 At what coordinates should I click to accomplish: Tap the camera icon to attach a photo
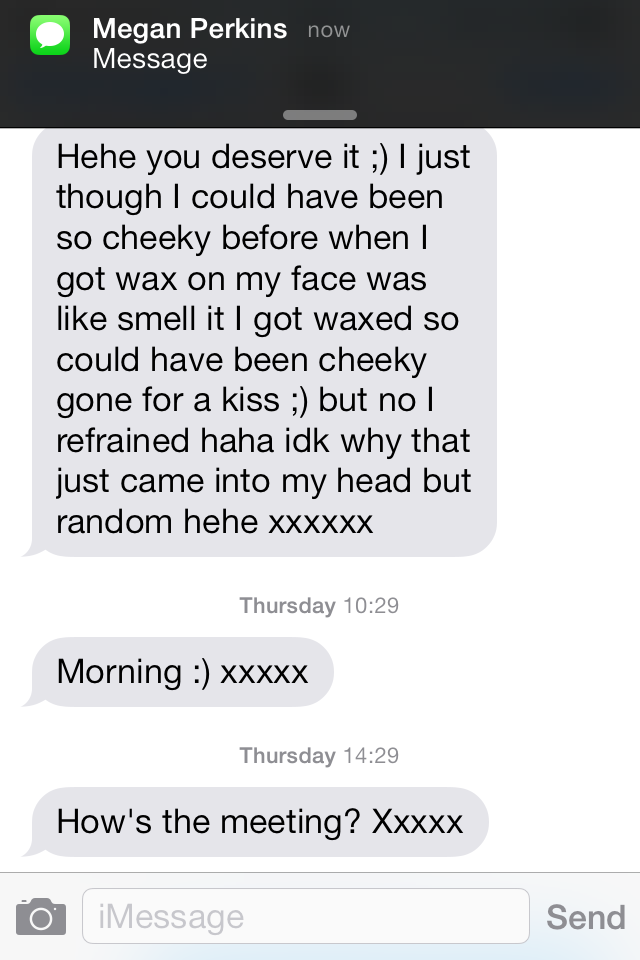(41, 916)
